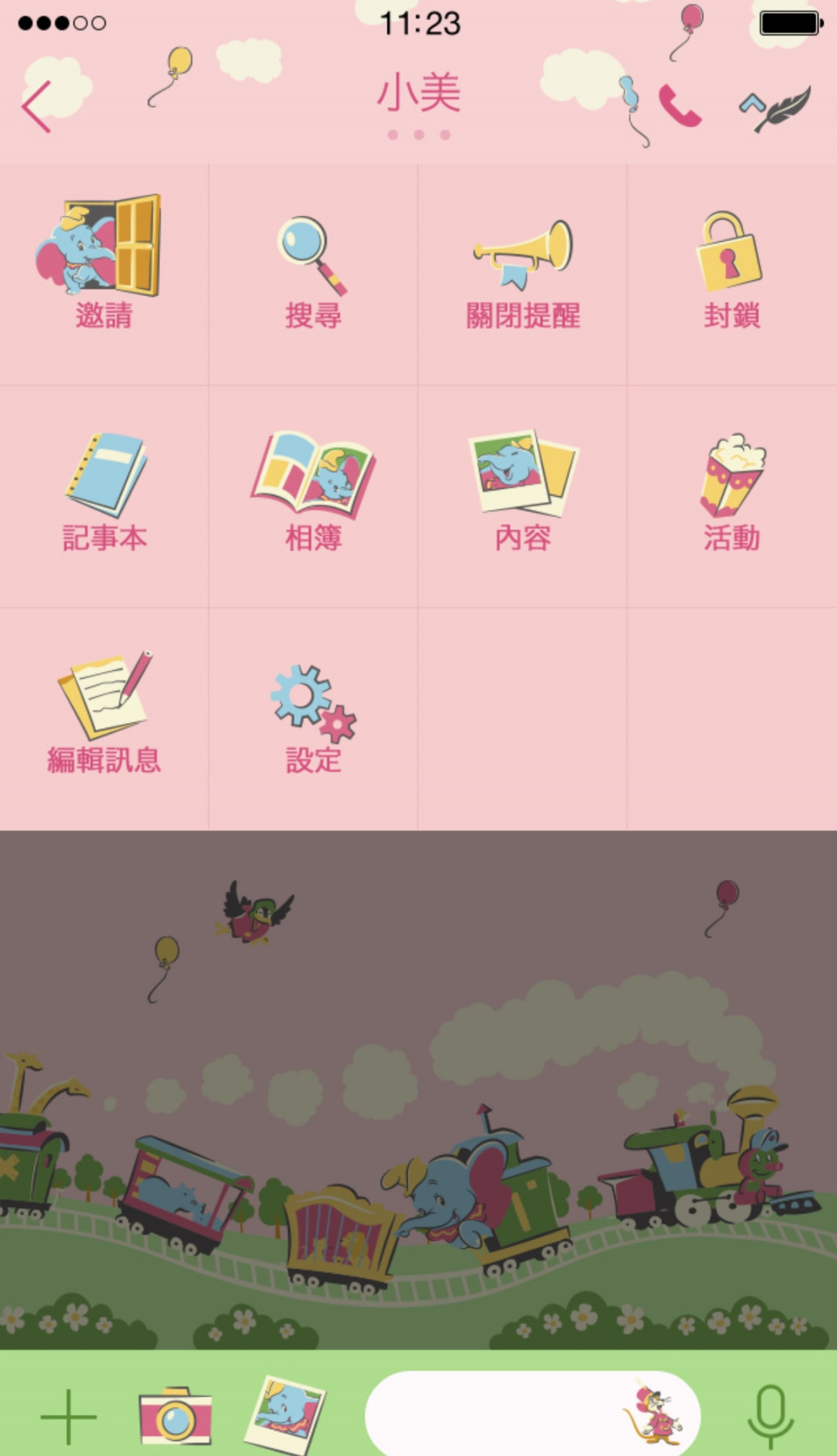View the 相簿 albums
The height and width of the screenshot is (1456, 837).
coord(313,493)
